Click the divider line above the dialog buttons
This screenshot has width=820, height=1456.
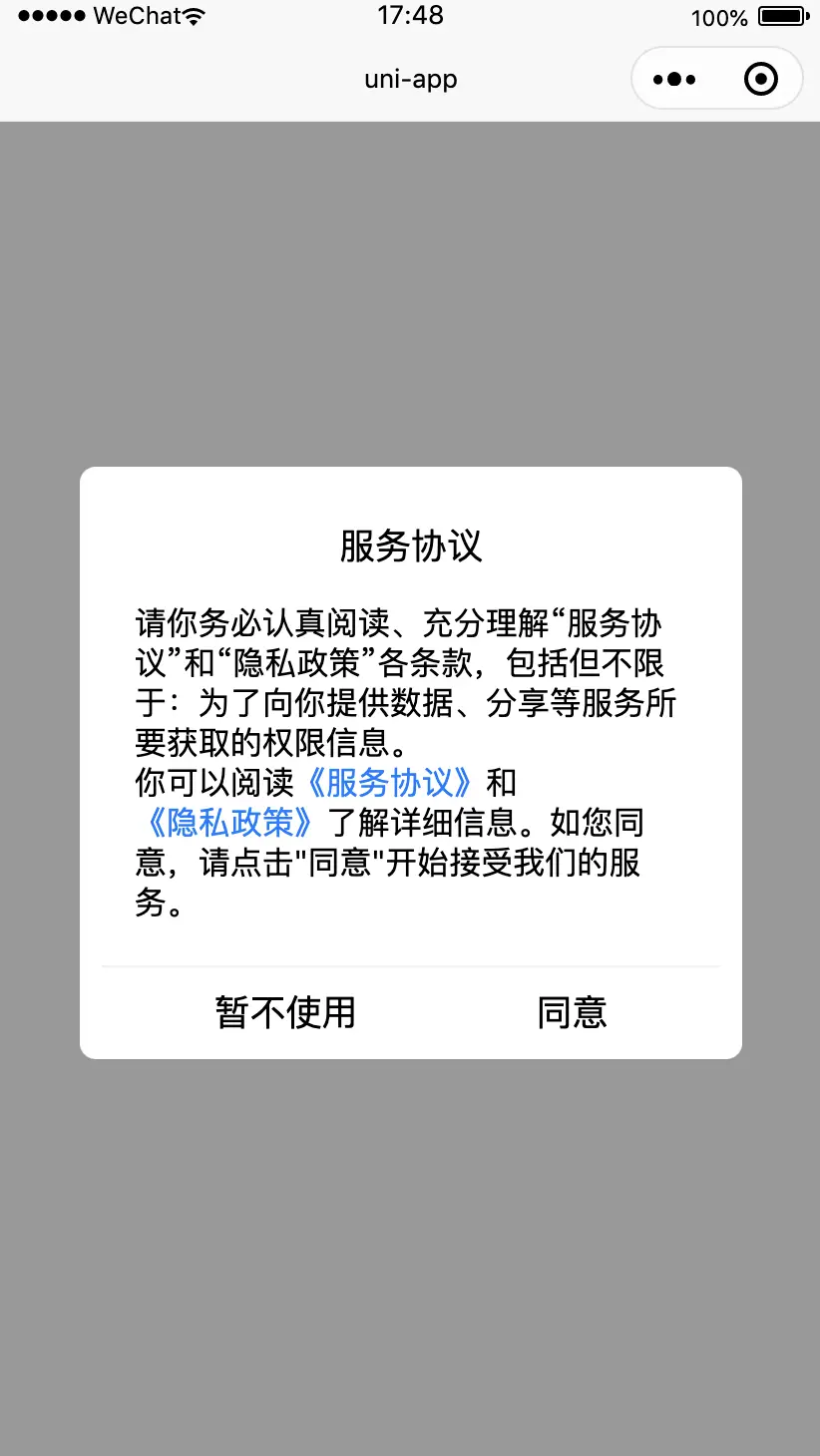[x=410, y=965]
